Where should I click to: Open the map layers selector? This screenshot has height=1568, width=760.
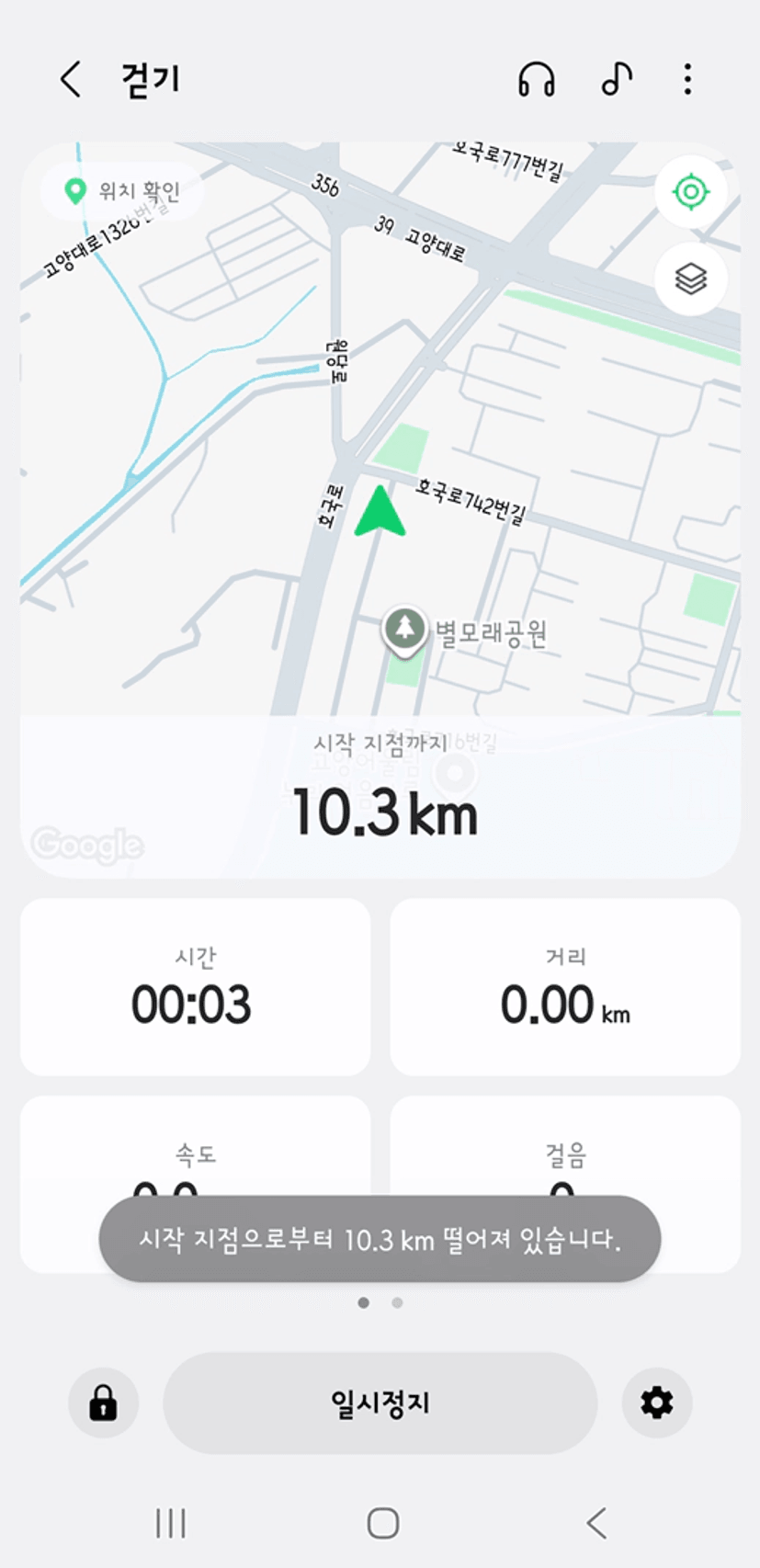691,278
